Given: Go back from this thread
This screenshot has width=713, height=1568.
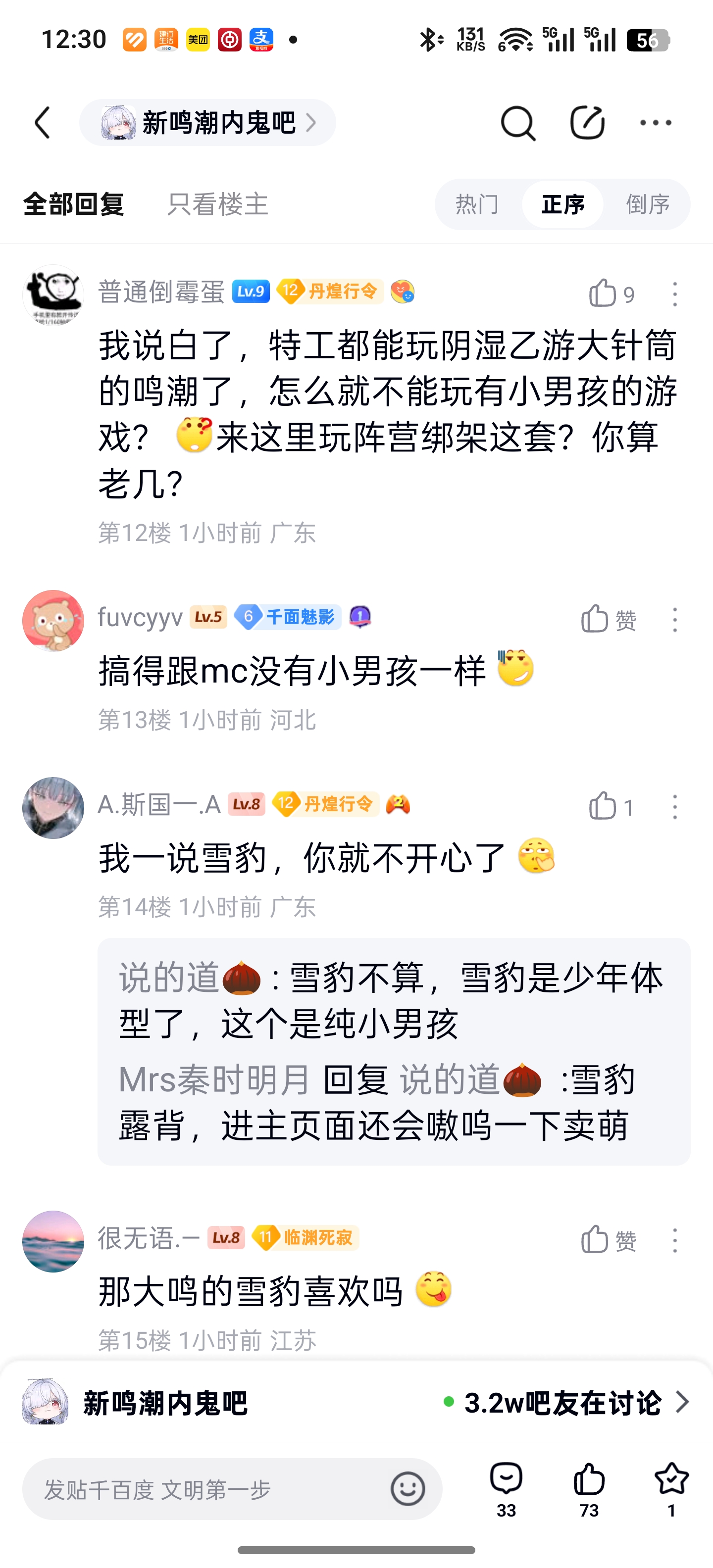Looking at the screenshot, I should 43,123.
